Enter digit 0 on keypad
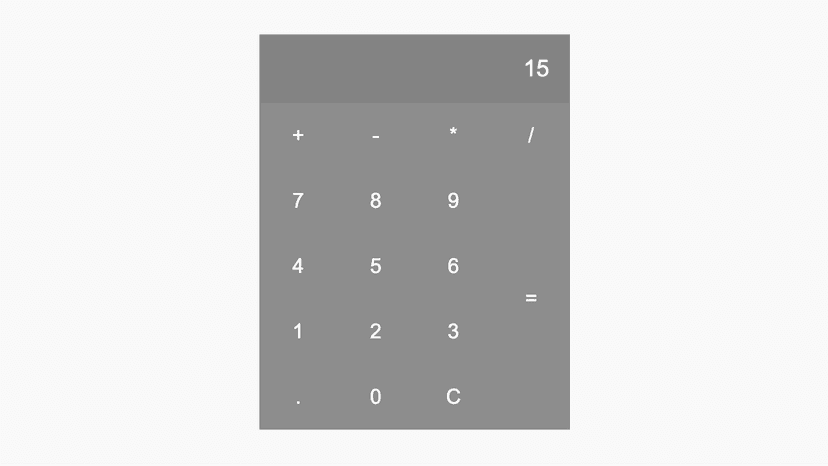 pos(375,397)
